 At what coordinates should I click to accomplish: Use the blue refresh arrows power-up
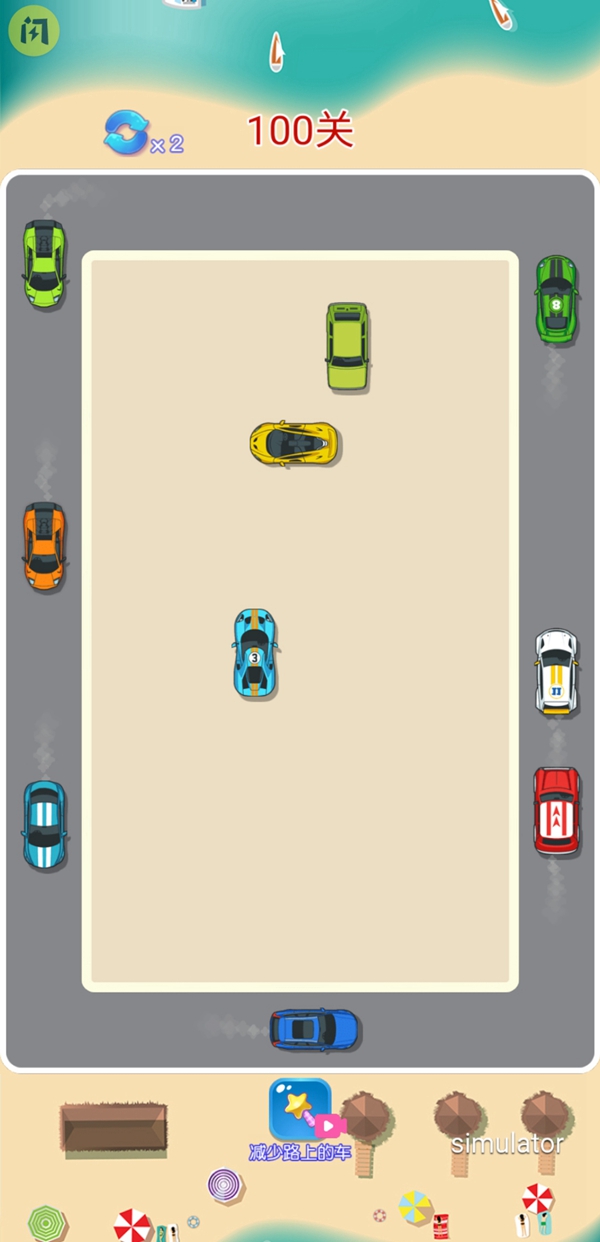pyautogui.click(x=127, y=133)
